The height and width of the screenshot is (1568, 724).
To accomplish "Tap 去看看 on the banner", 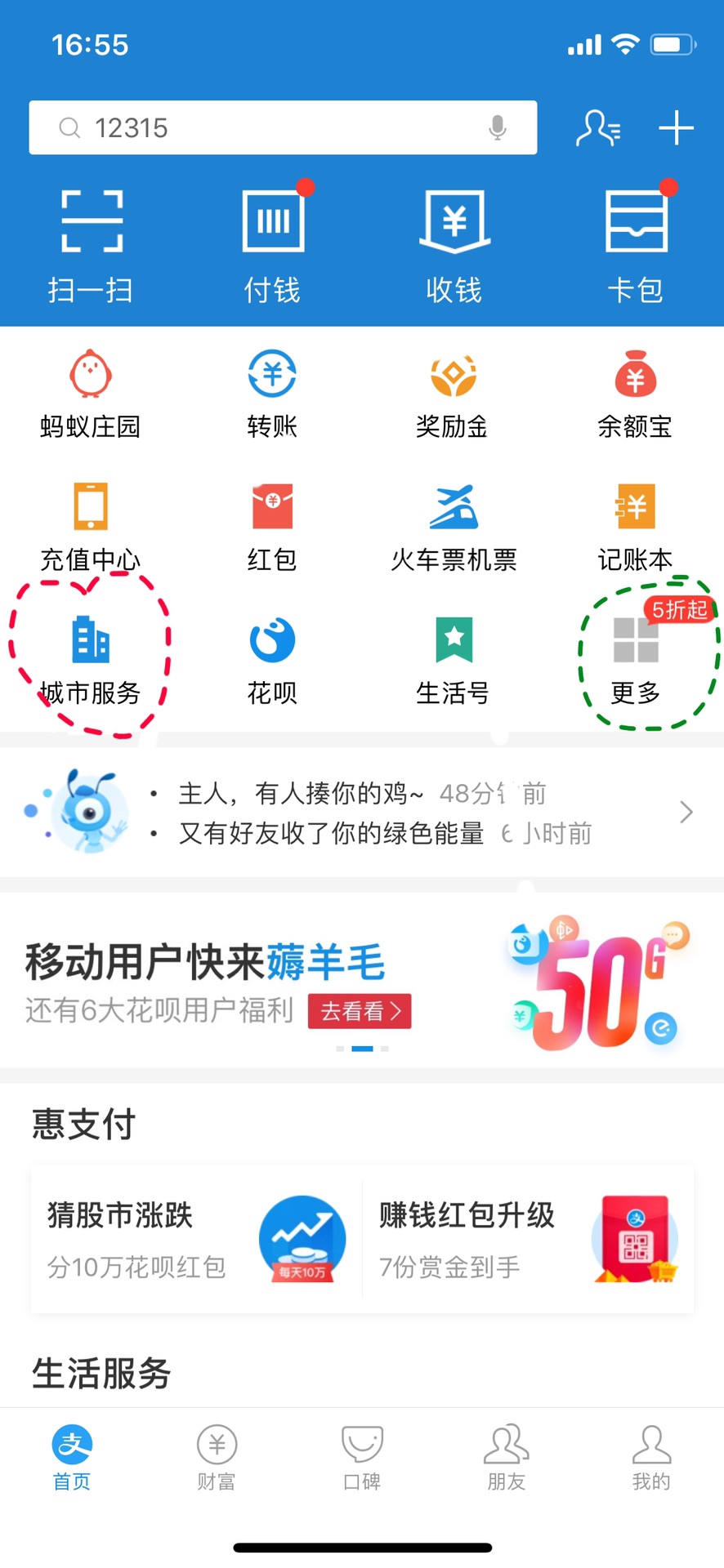I will click(x=360, y=1011).
